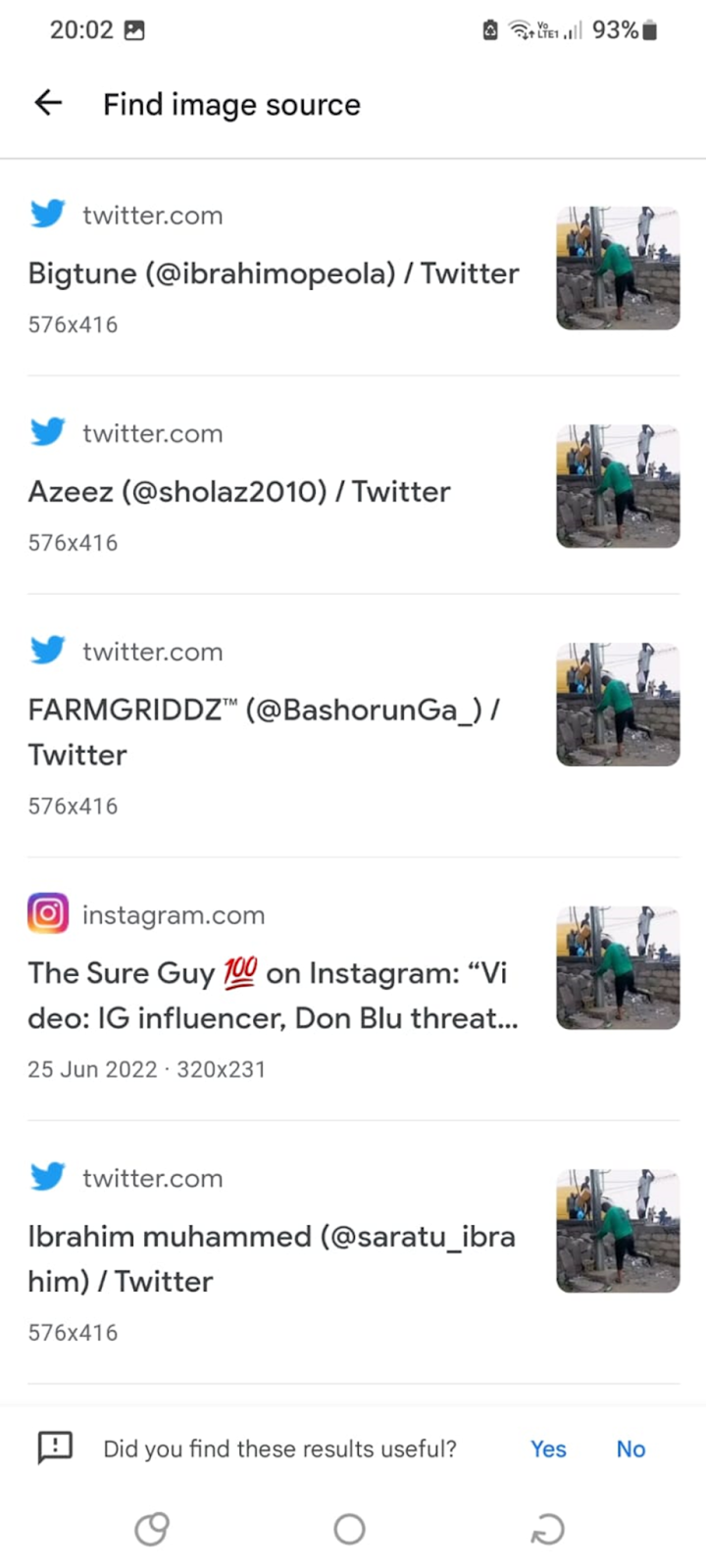706x1568 pixels.
Task: Answer Yes to results useful question
Action: click(548, 1448)
